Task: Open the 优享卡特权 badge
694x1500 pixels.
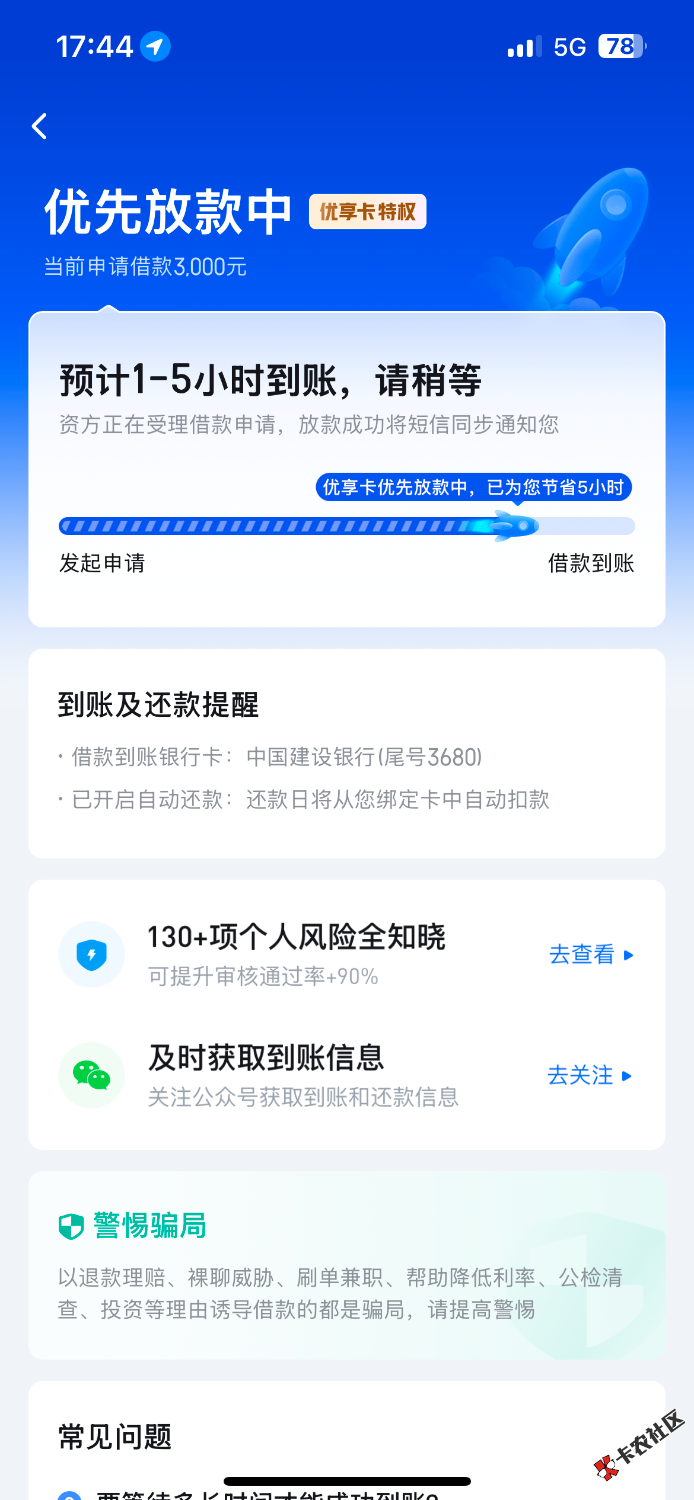Action: [x=367, y=212]
